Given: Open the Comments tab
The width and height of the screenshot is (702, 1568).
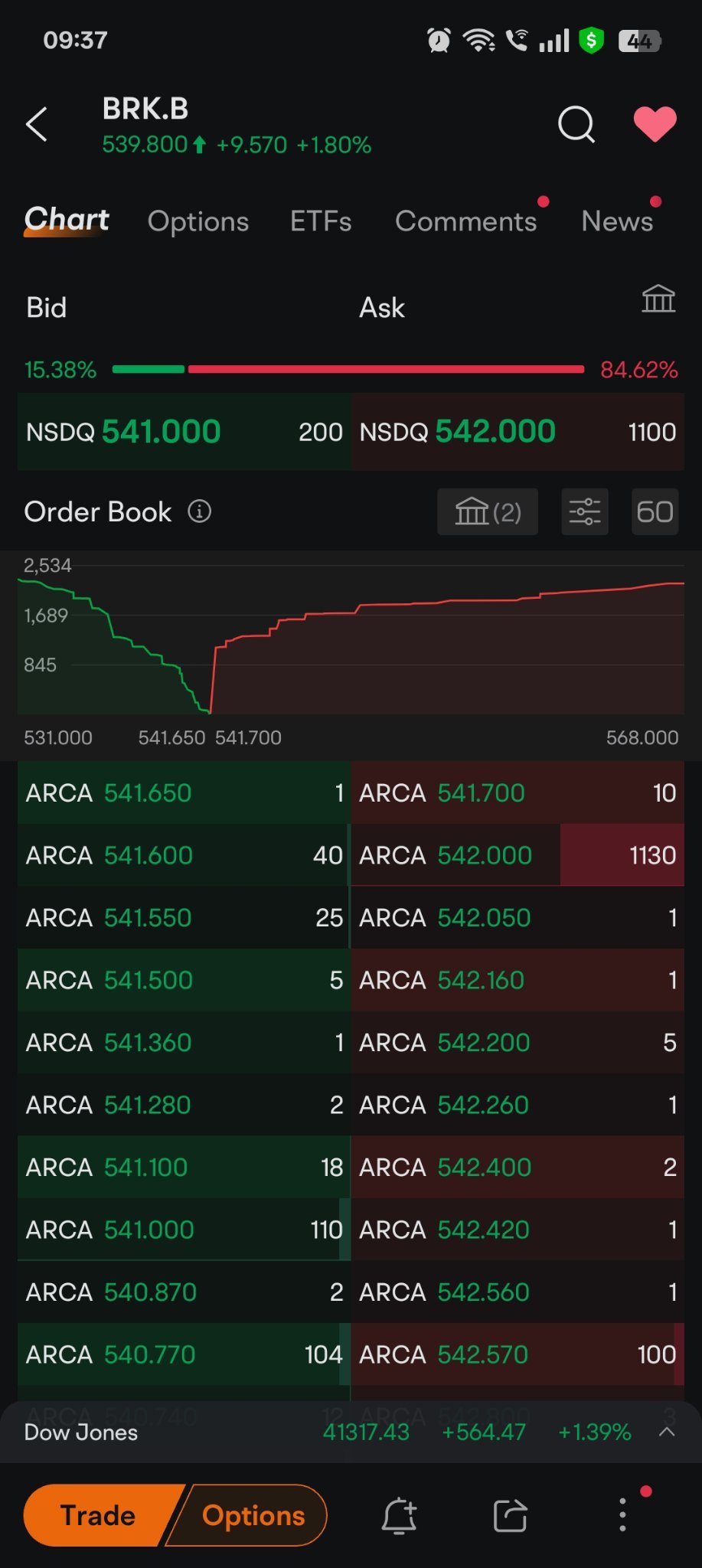Looking at the screenshot, I should 465,221.
